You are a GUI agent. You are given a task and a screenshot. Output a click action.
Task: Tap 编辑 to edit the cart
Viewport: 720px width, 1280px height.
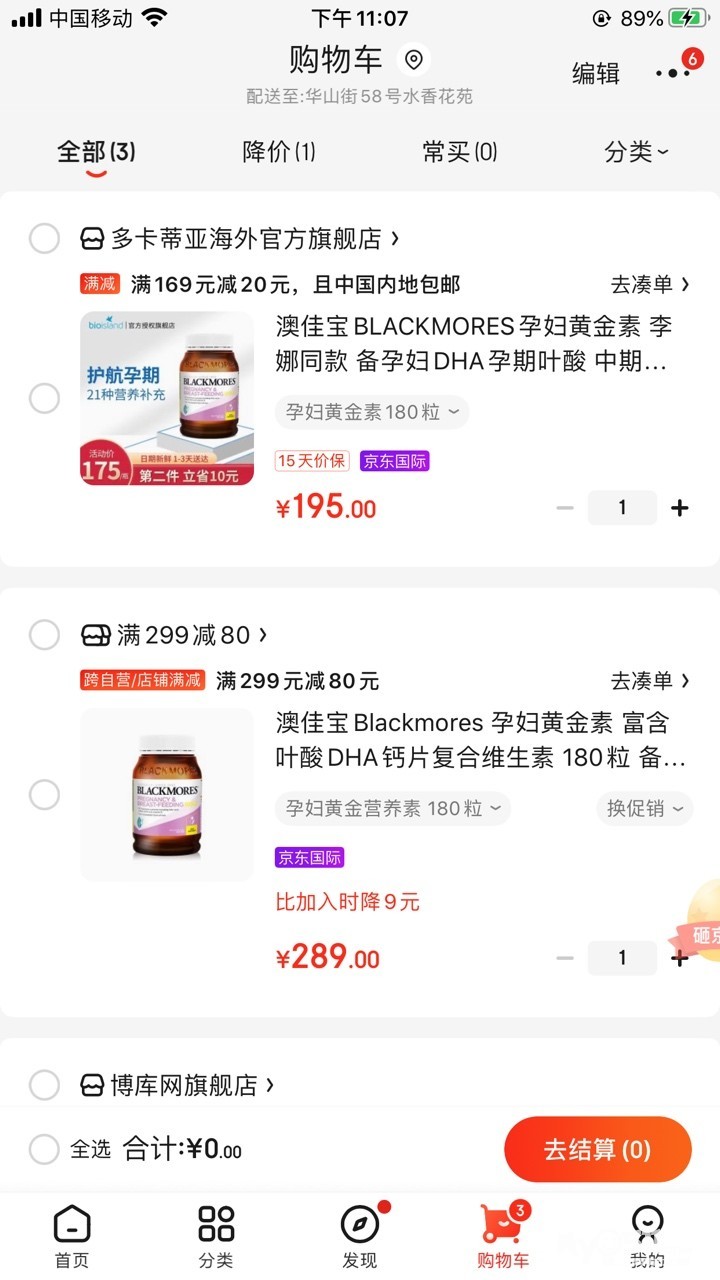tap(595, 73)
